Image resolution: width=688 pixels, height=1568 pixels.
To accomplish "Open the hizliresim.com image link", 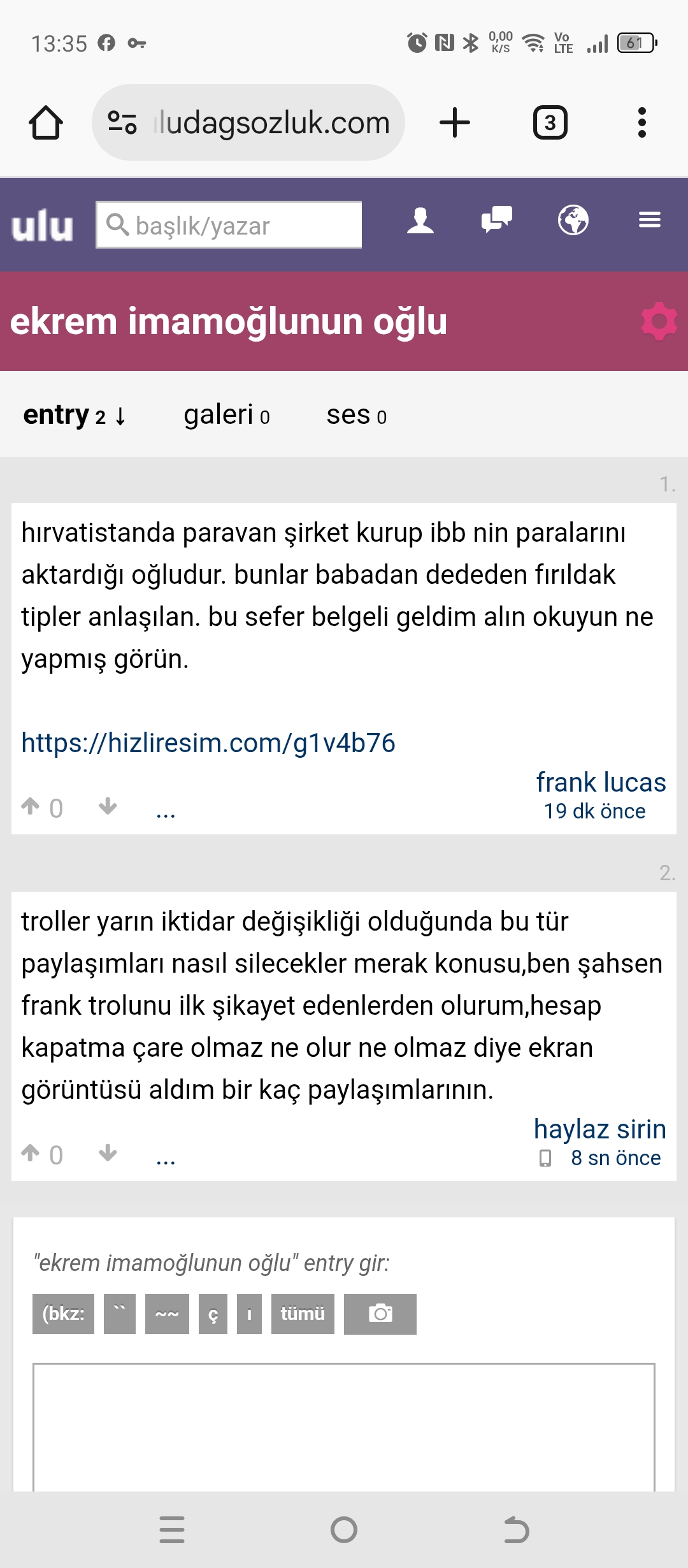I will (208, 743).
